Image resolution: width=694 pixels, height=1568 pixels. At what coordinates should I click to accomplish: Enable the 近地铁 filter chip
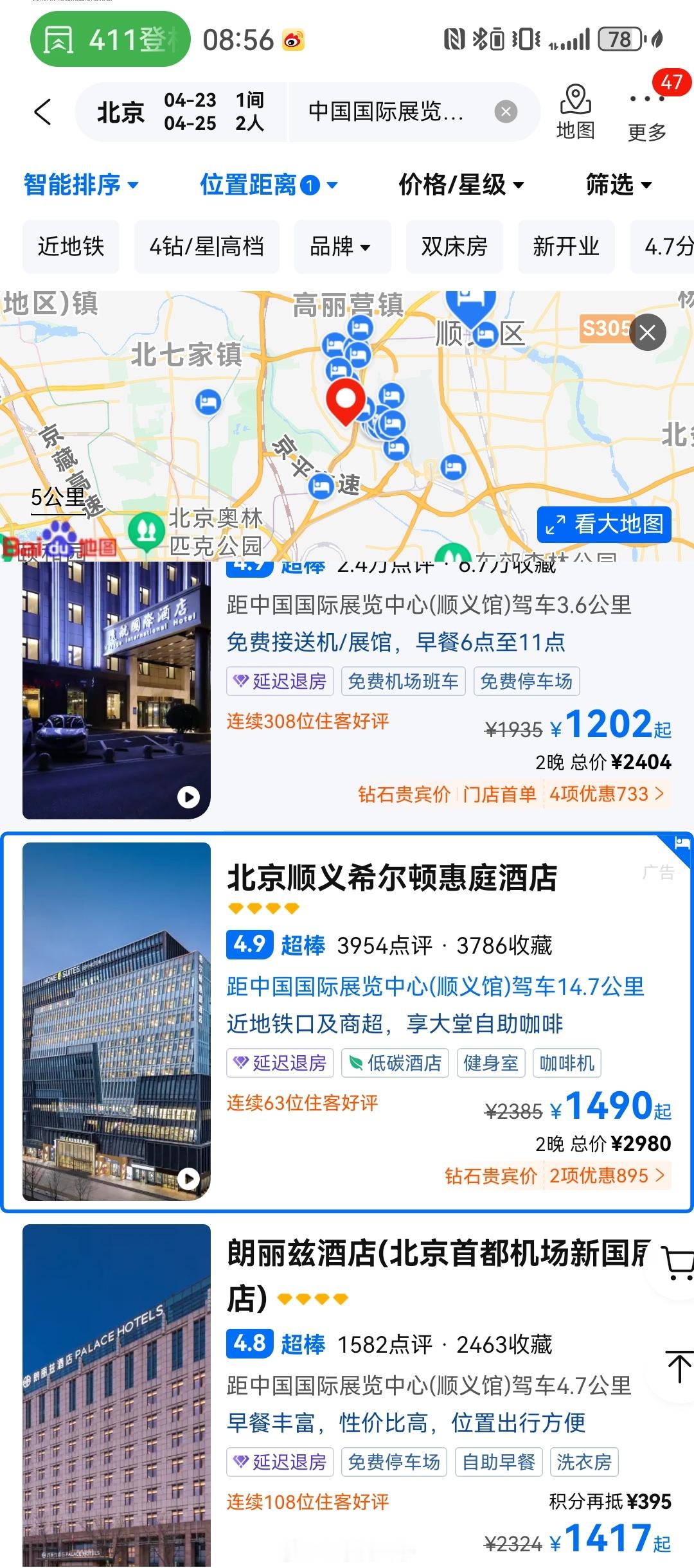click(x=70, y=246)
